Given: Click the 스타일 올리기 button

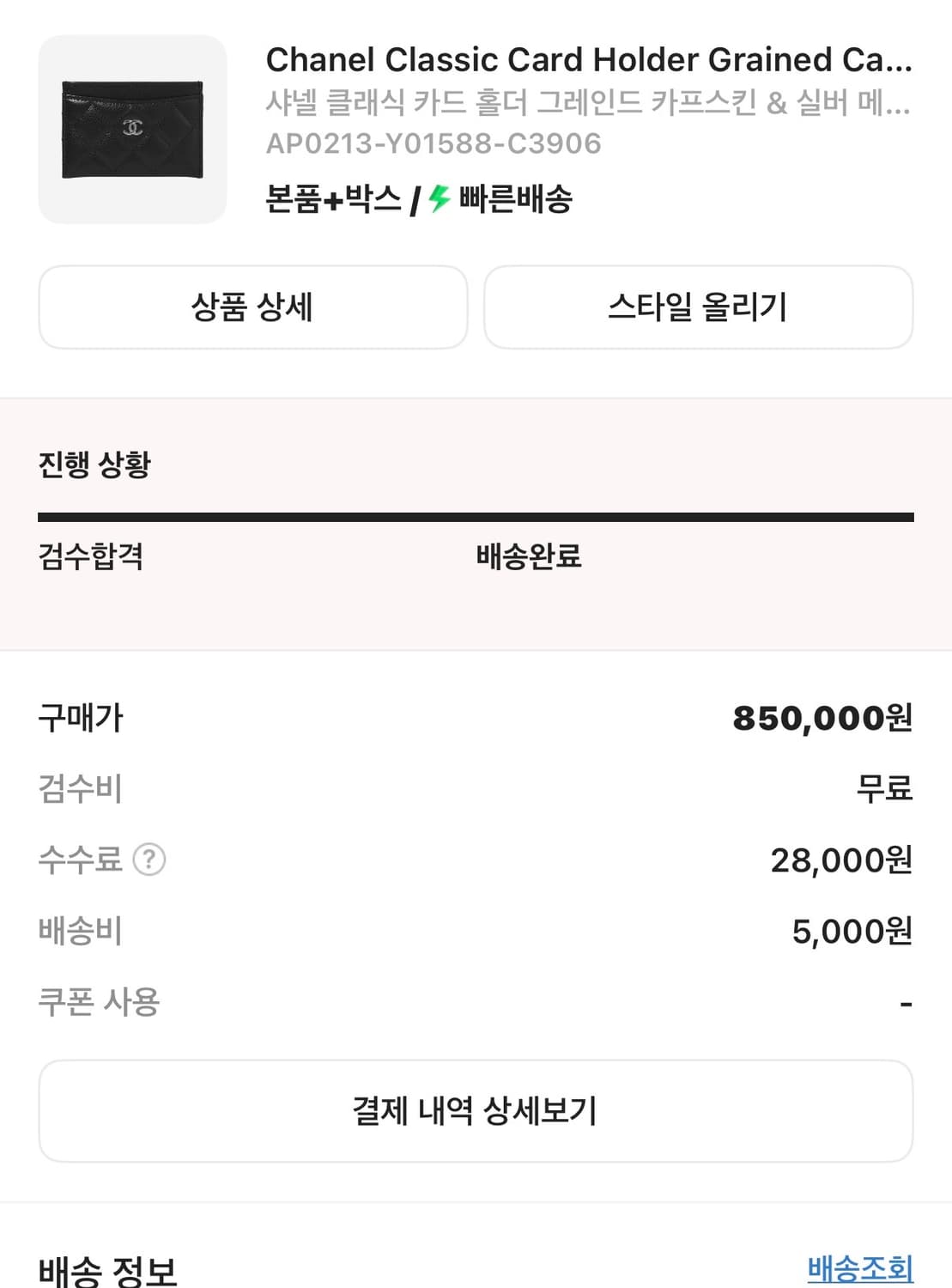Looking at the screenshot, I should tap(698, 307).
